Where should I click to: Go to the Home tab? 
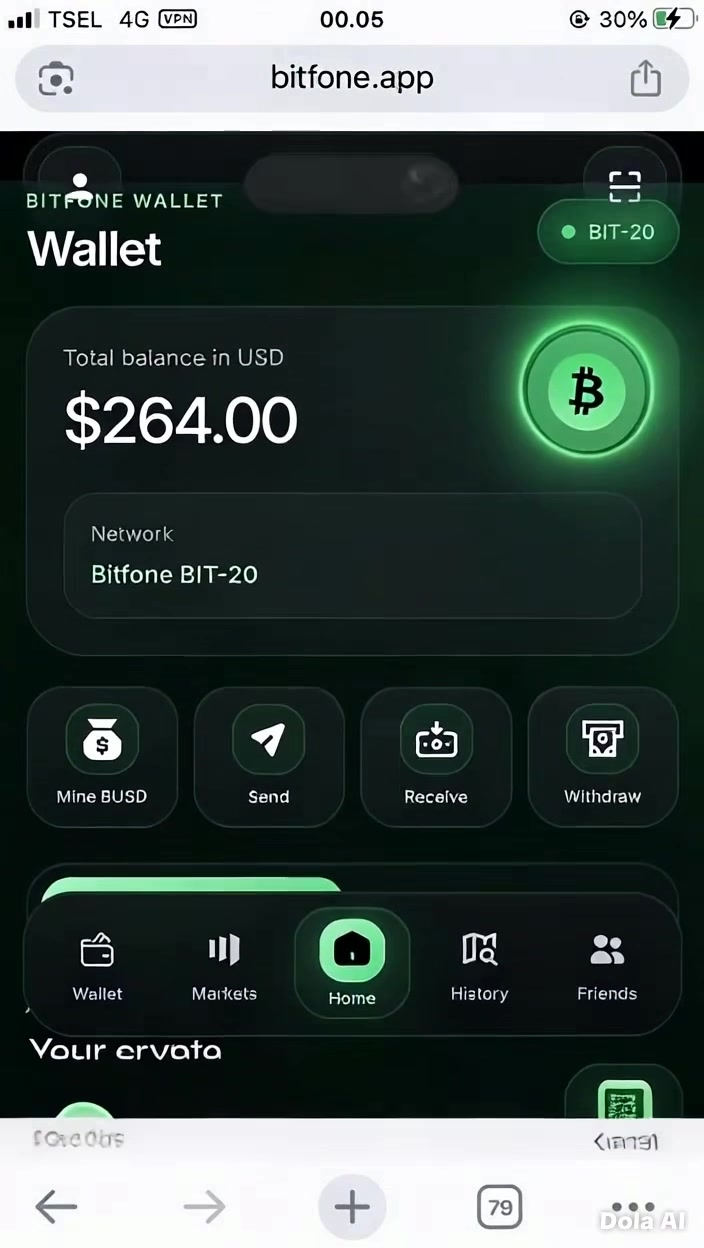pyautogui.click(x=352, y=961)
